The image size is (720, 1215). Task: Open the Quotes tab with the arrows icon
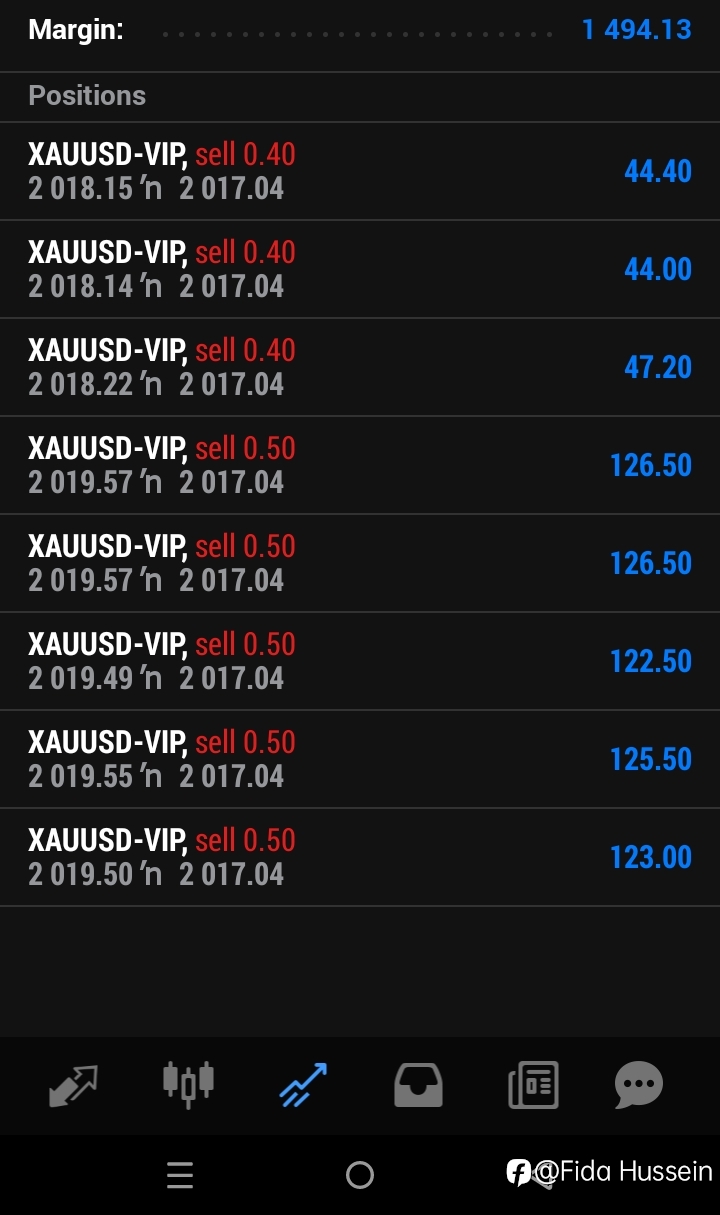click(74, 1085)
